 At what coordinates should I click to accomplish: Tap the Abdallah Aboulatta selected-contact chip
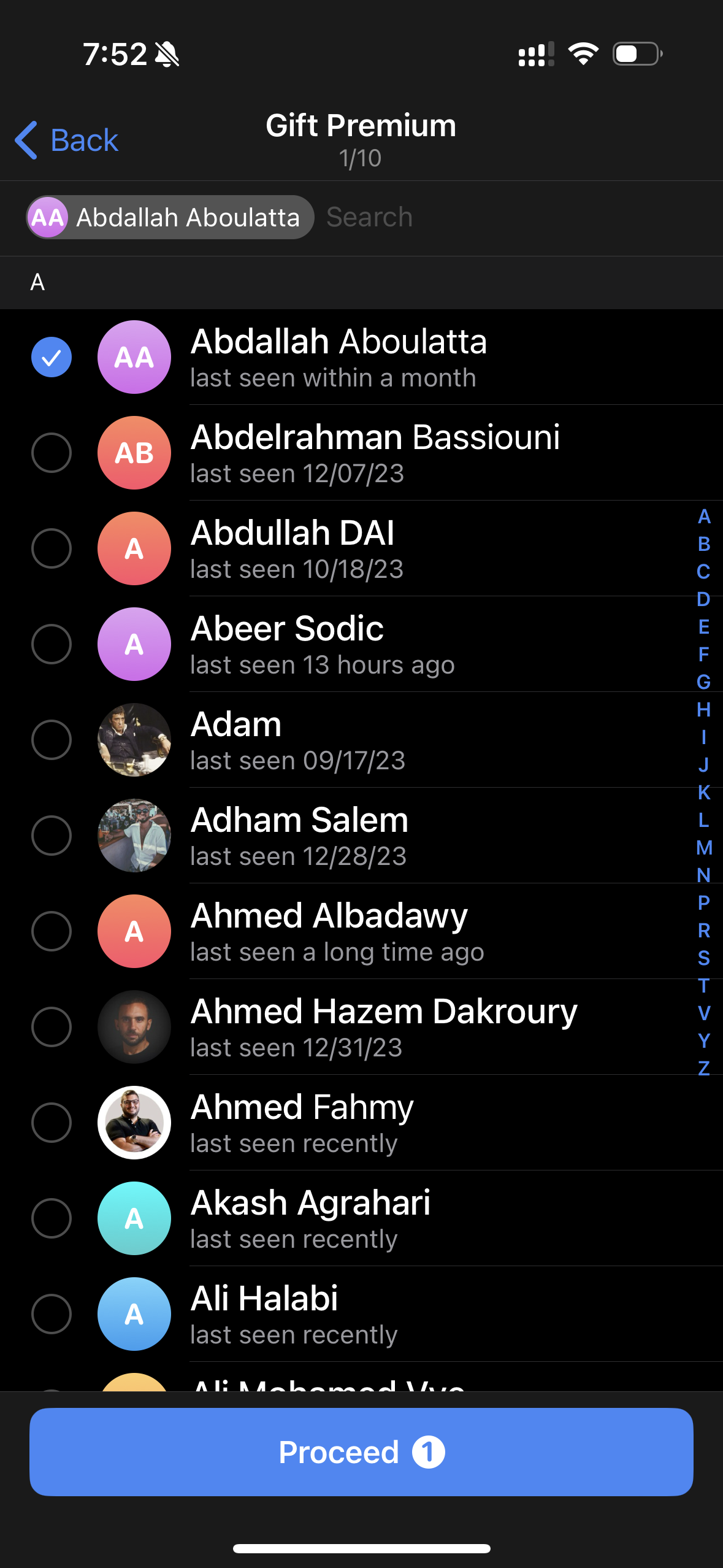tap(168, 217)
